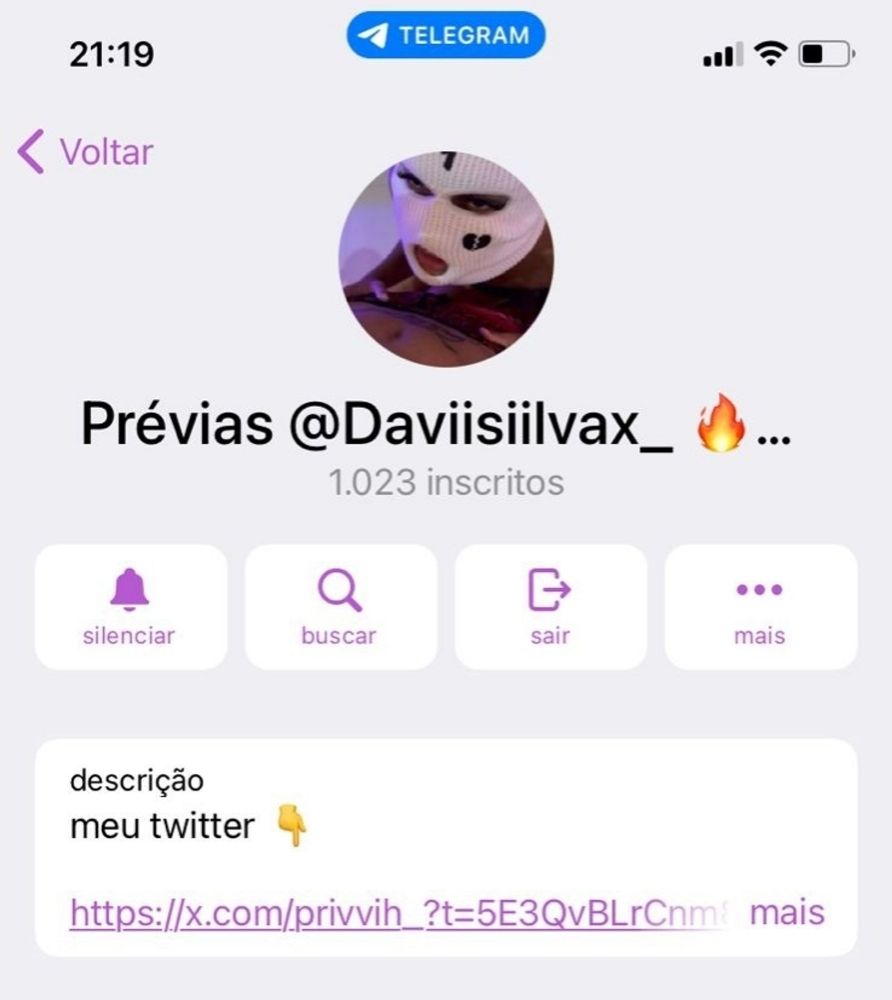This screenshot has width=892, height=1000.
Task: Expand the truncated channel title ellipsis
Action: [x=775, y=432]
